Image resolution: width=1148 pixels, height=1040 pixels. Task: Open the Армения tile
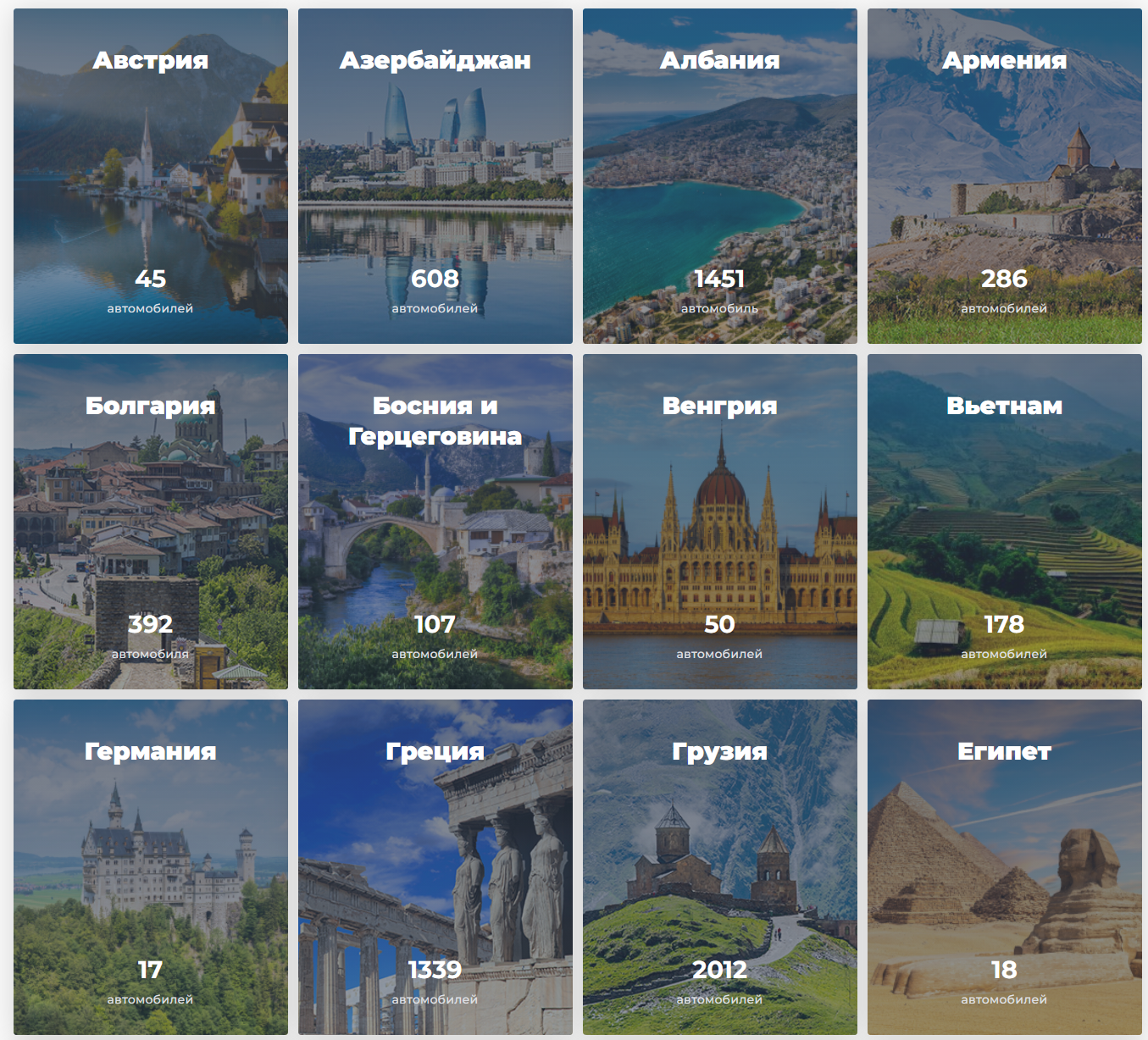click(1005, 176)
